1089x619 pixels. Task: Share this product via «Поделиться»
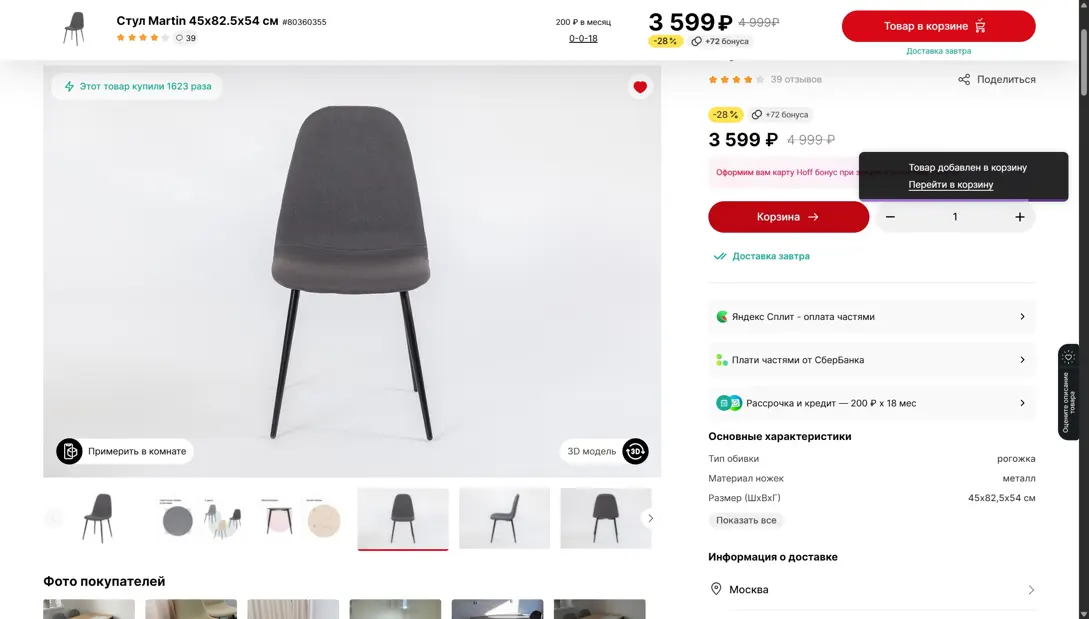(x=996, y=80)
